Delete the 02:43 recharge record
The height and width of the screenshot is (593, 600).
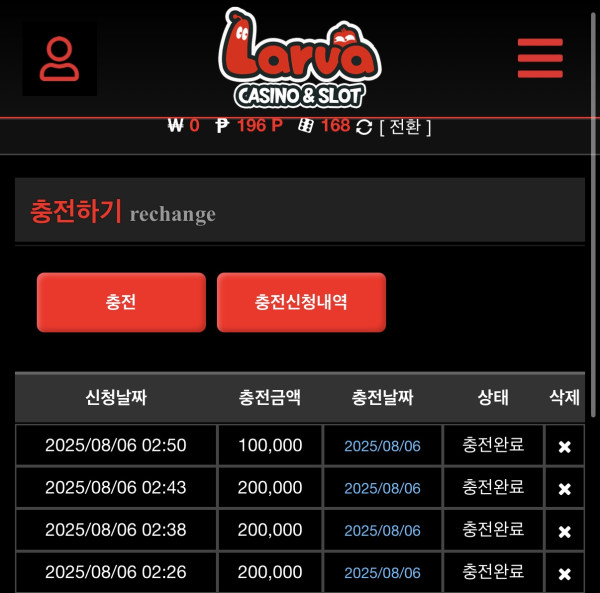tap(564, 488)
